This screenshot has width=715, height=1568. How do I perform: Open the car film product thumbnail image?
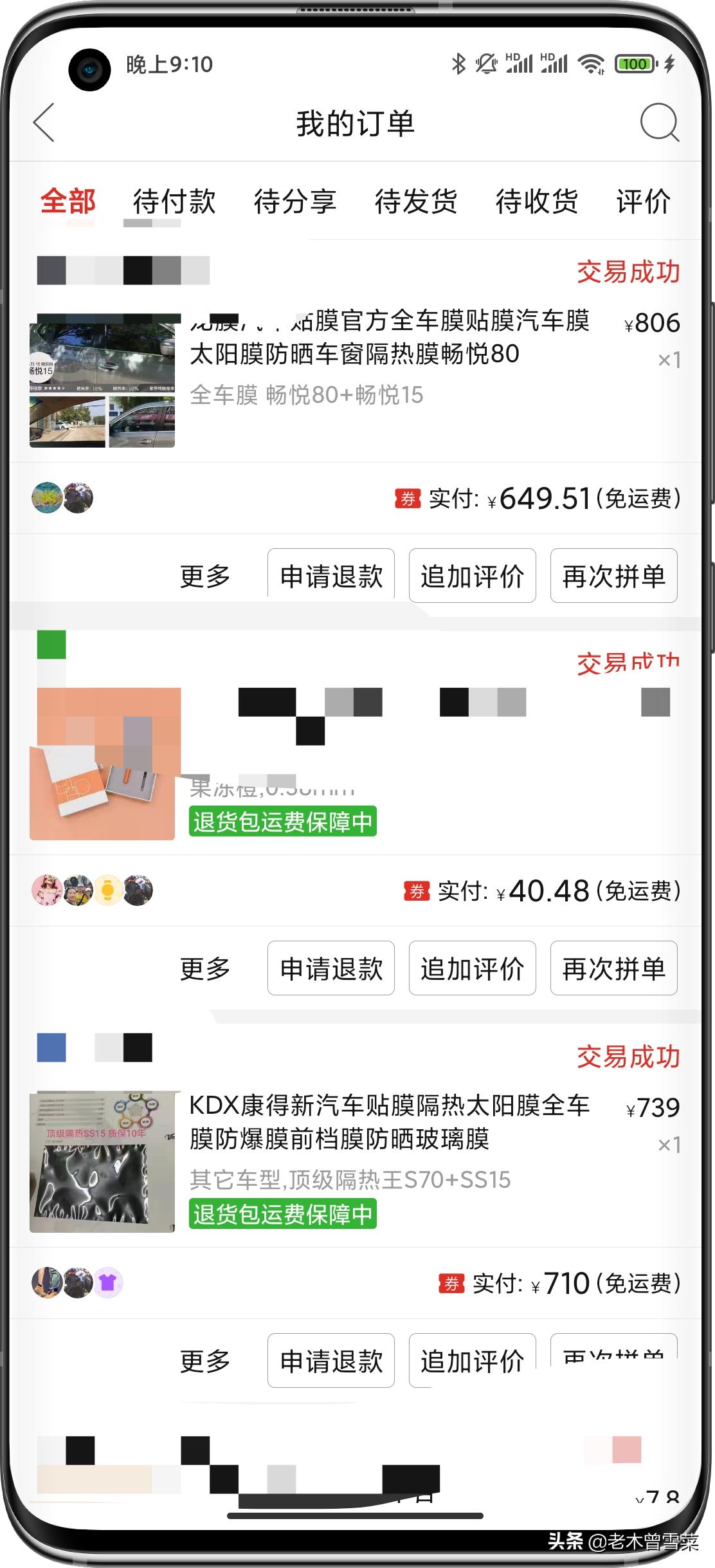pos(102,381)
